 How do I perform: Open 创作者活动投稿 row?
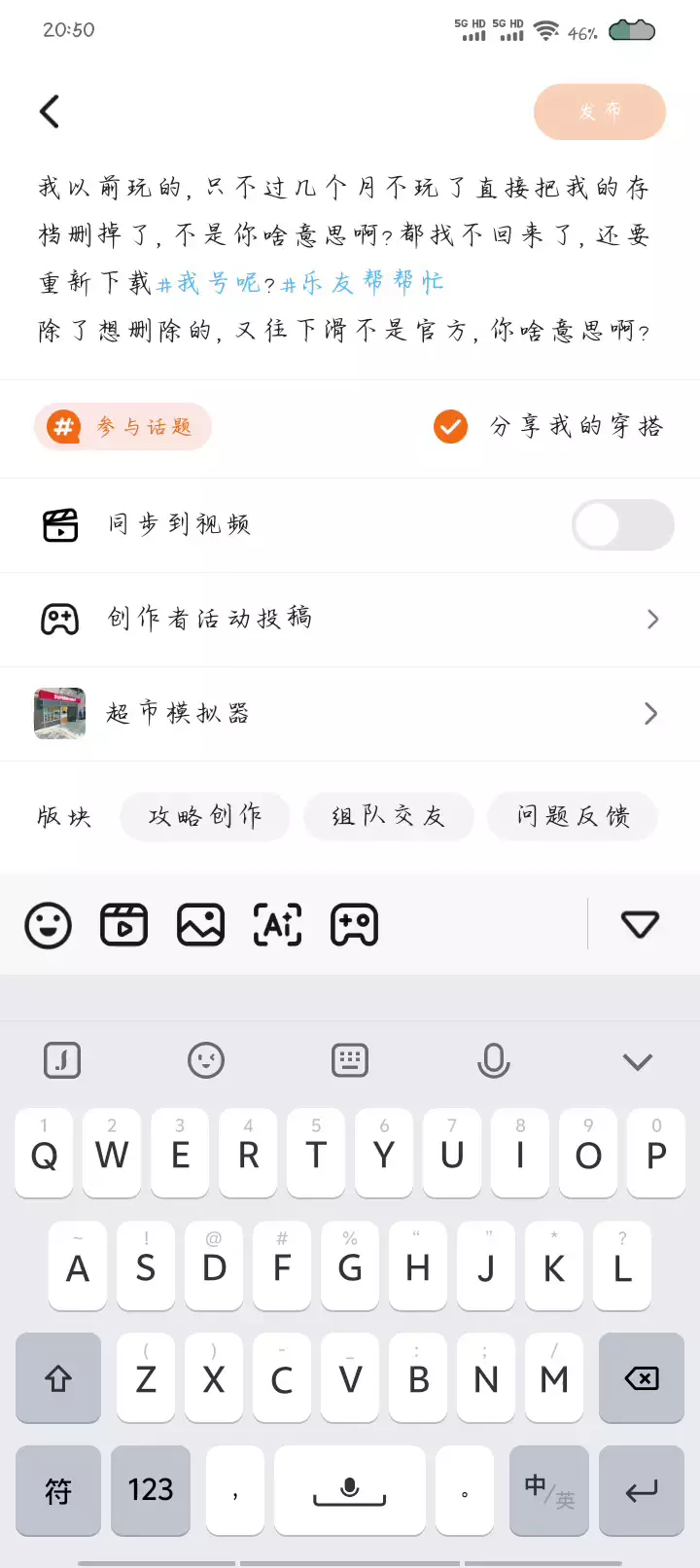[x=350, y=620]
